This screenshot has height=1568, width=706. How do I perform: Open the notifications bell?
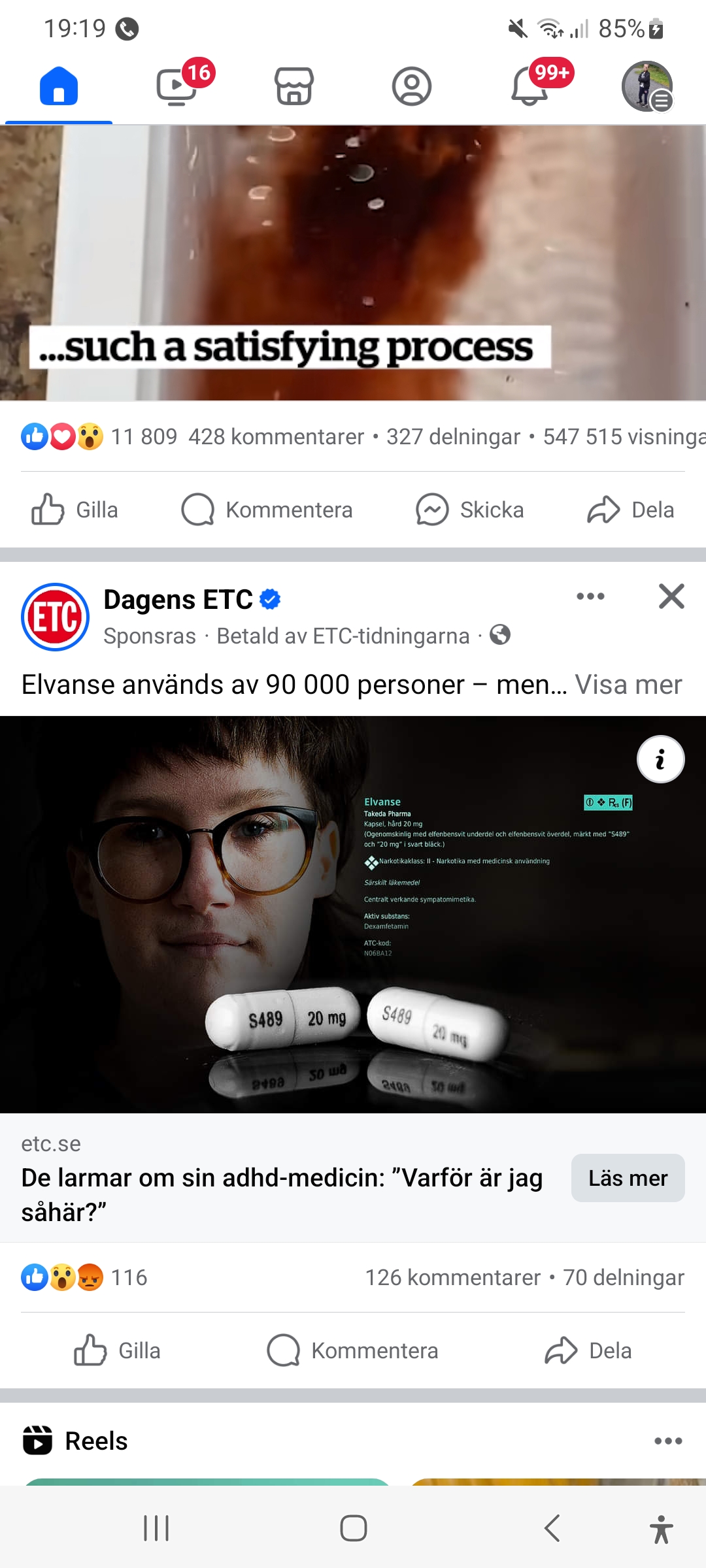[x=529, y=86]
